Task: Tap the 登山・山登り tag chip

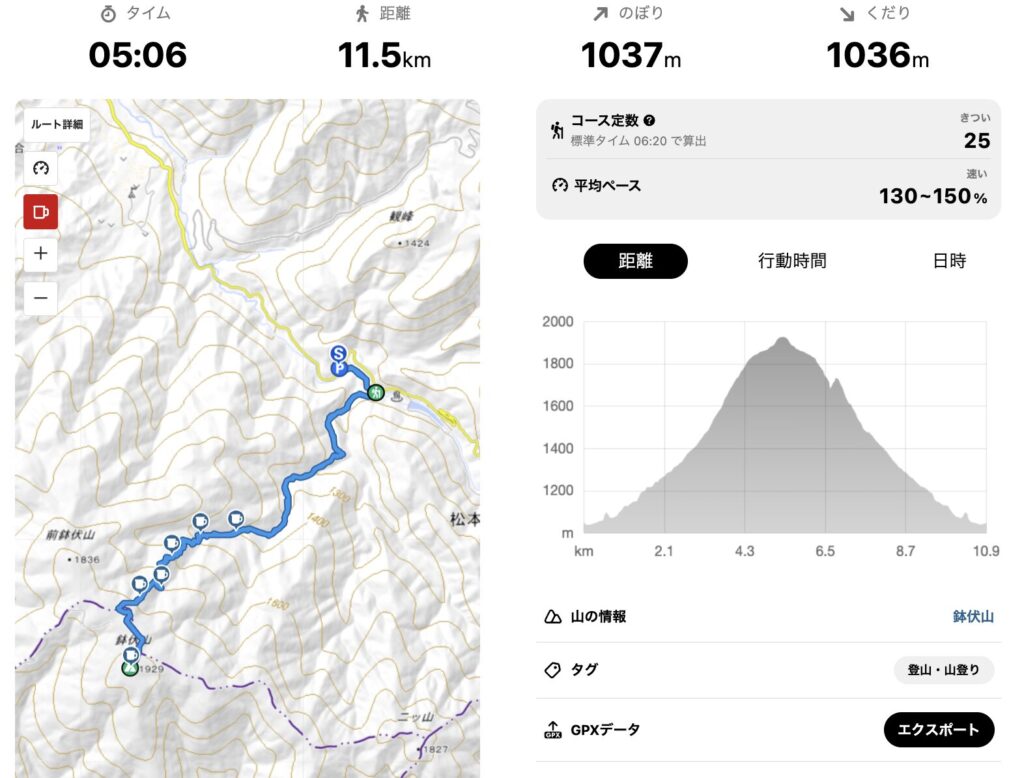Action: coord(943,671)
